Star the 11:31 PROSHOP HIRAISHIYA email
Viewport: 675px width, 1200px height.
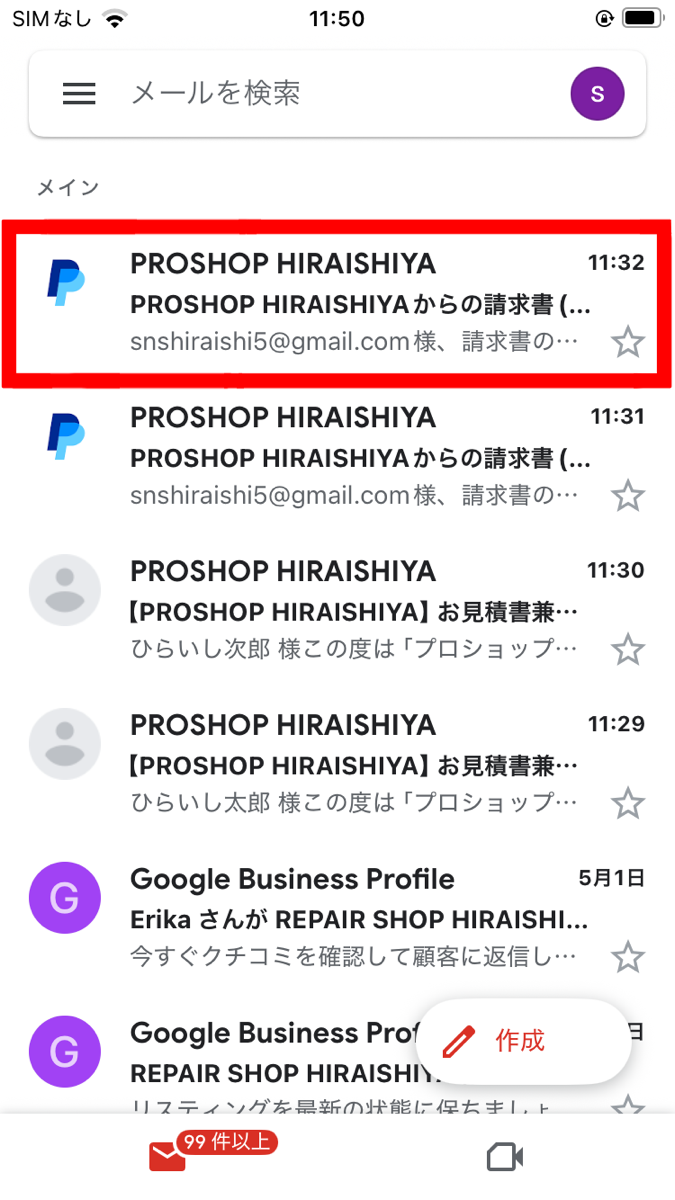[x=628, y=496]
